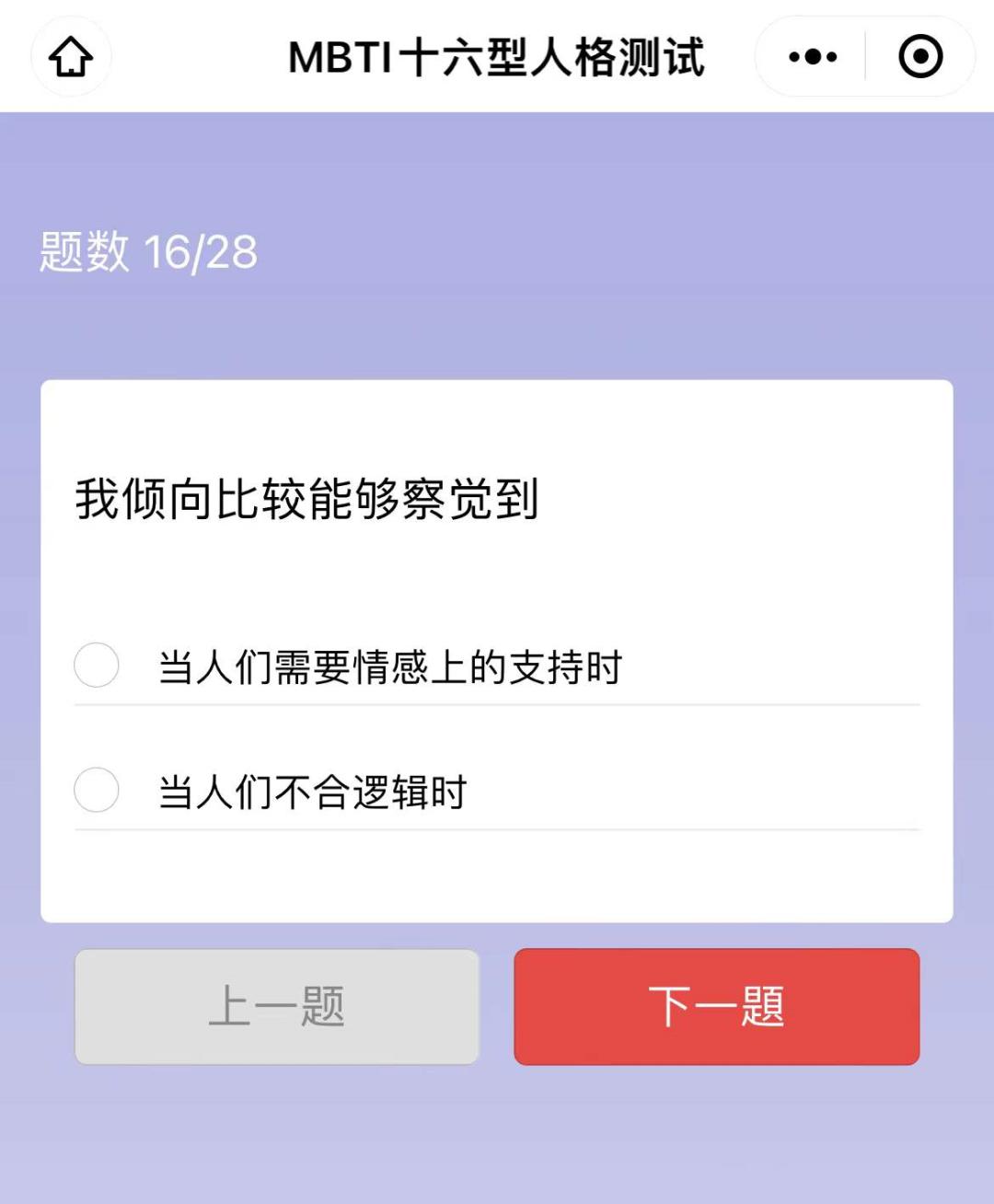This screenshot has height=1204, width=994.
Task: Go to the mini program home page
Action: (x=71, y=57)
